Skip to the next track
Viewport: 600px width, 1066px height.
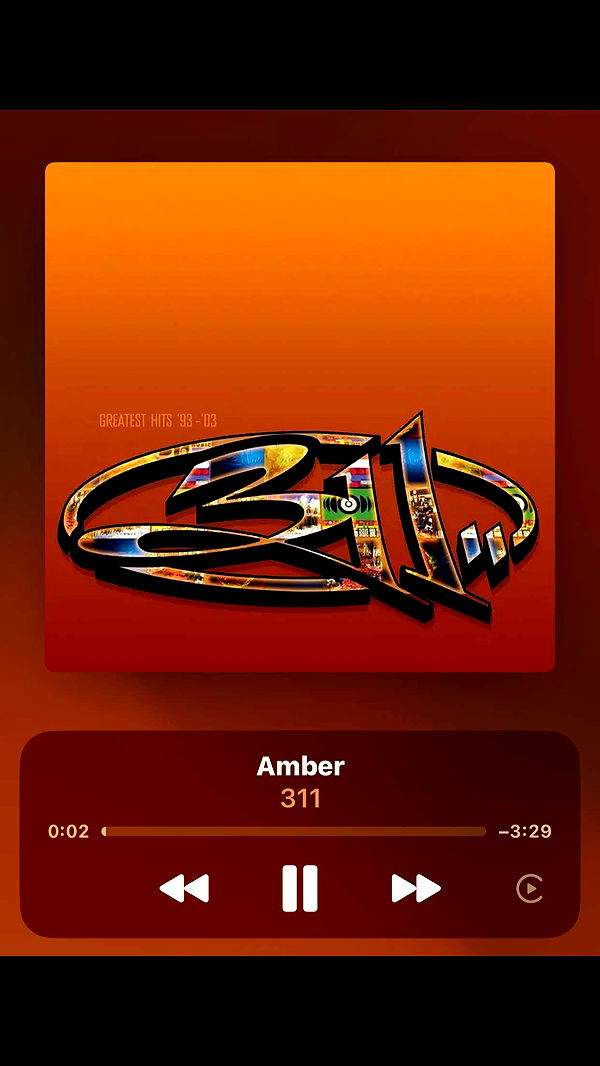416,888
